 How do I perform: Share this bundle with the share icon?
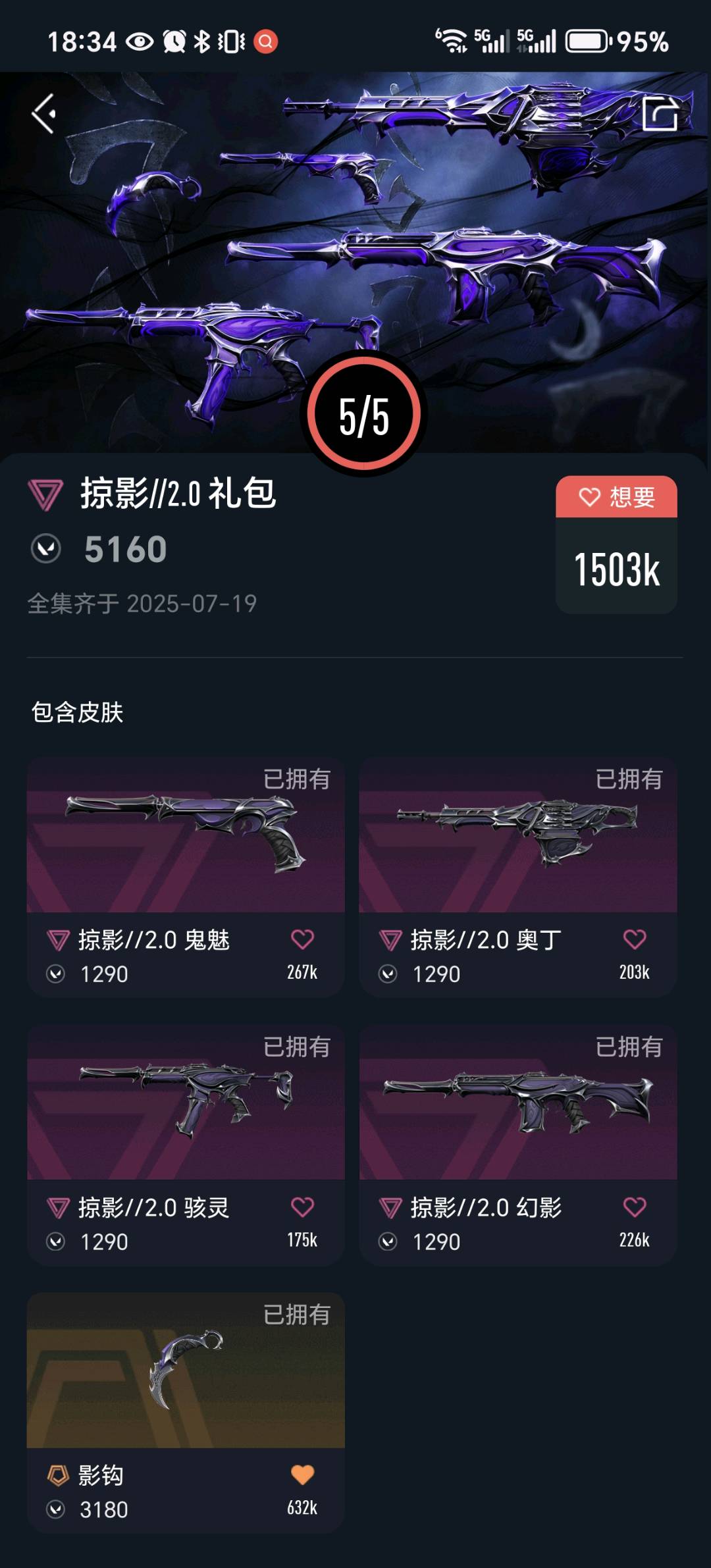(x=660, y=114)
